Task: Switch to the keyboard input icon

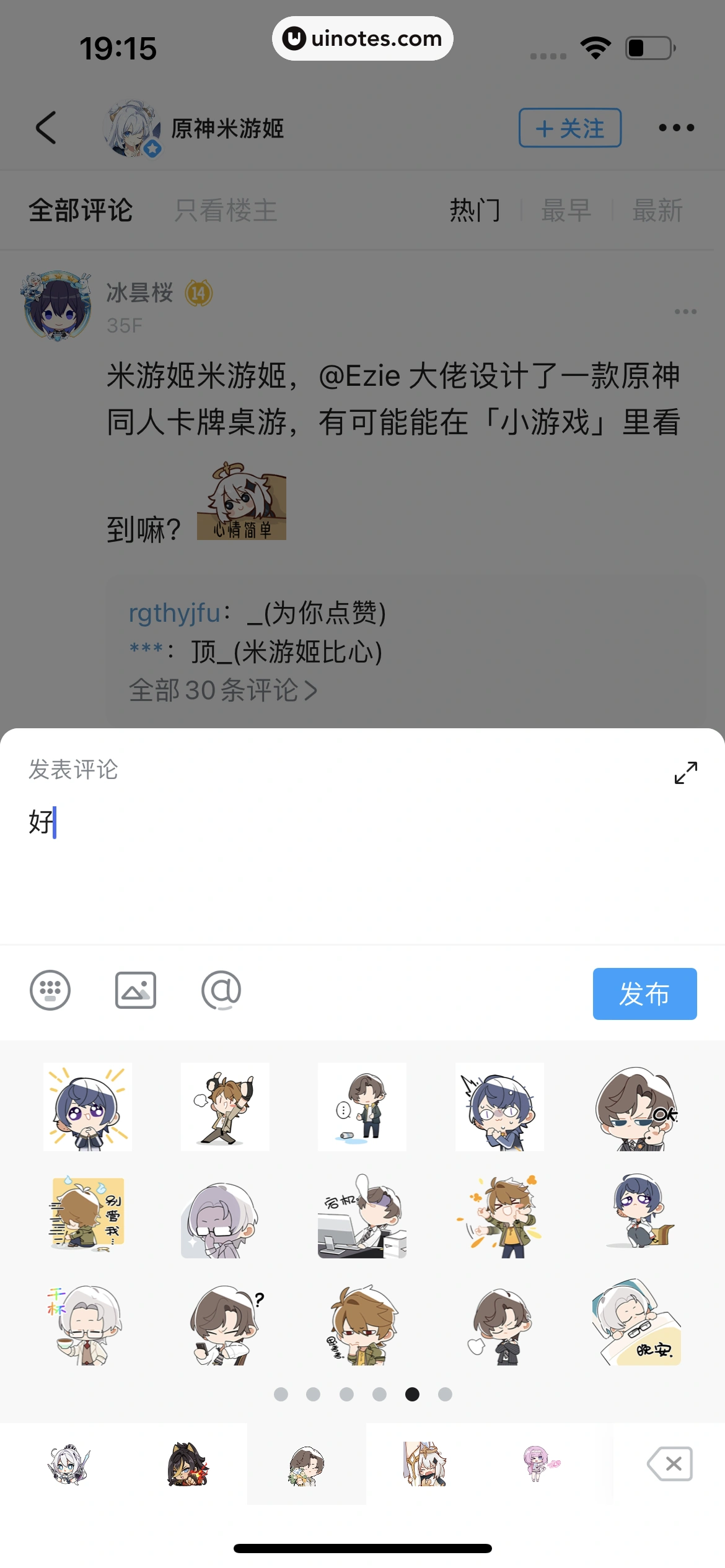Action: point(50,990)
